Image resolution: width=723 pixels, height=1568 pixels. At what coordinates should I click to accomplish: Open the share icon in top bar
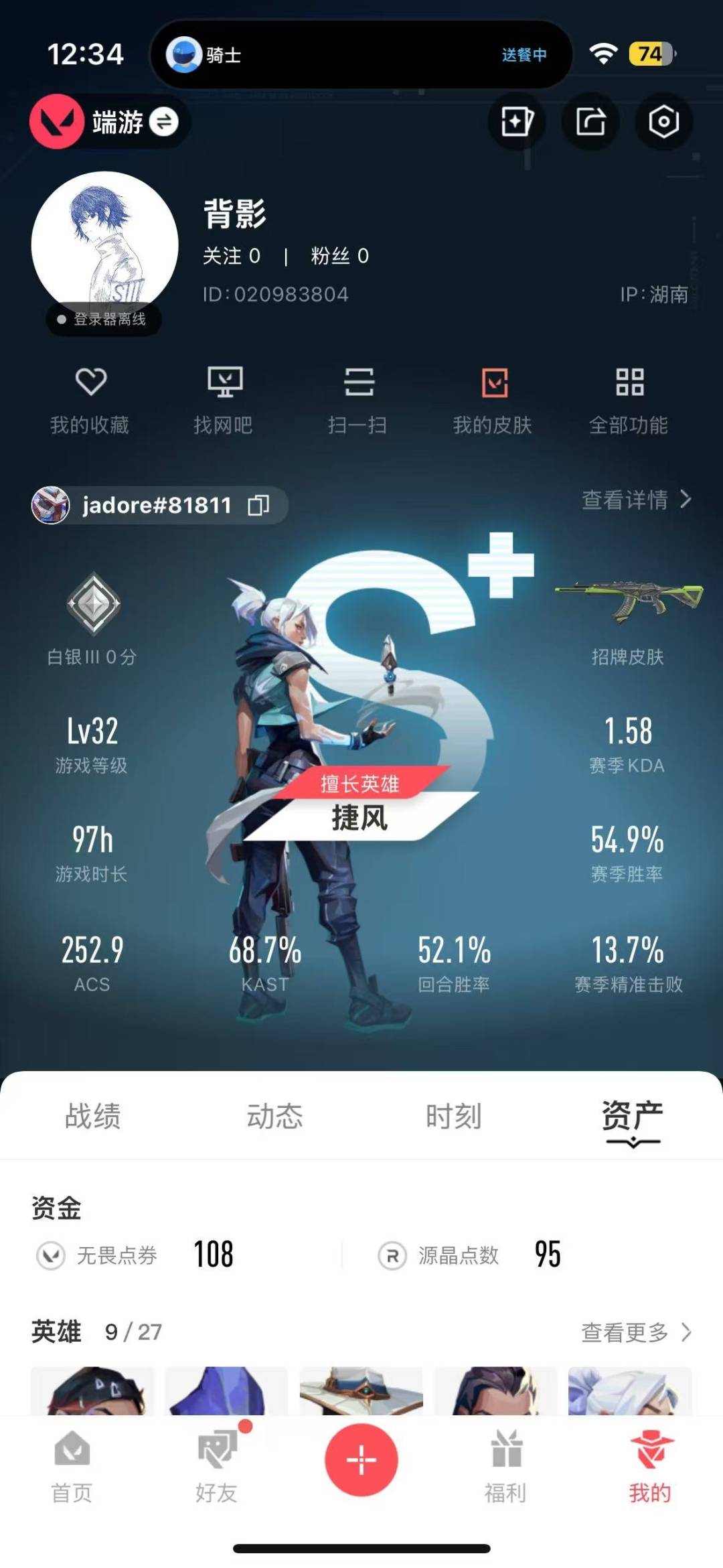pyautogui.click(x=590, y=122)
